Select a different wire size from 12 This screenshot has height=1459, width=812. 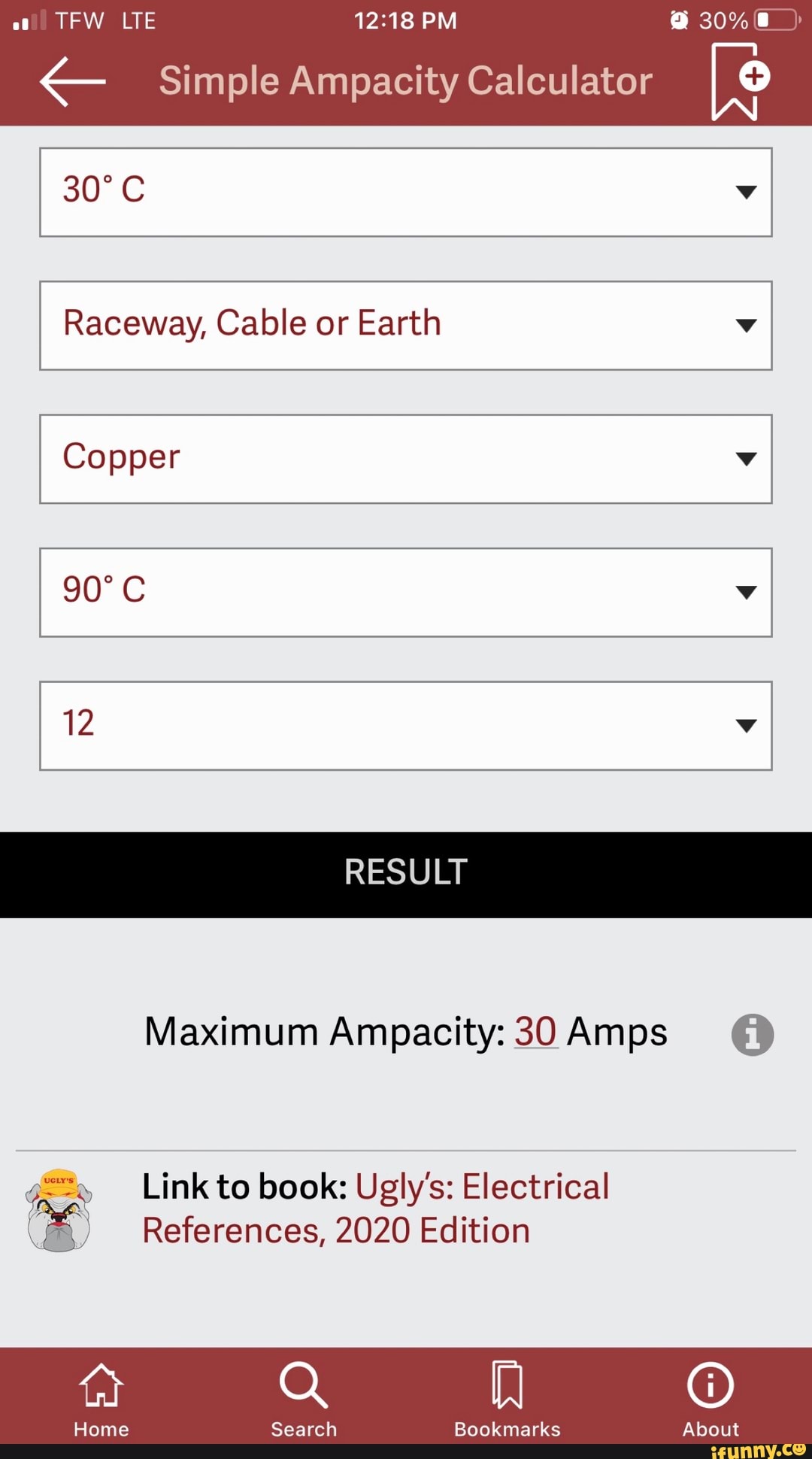pos(406,725)
